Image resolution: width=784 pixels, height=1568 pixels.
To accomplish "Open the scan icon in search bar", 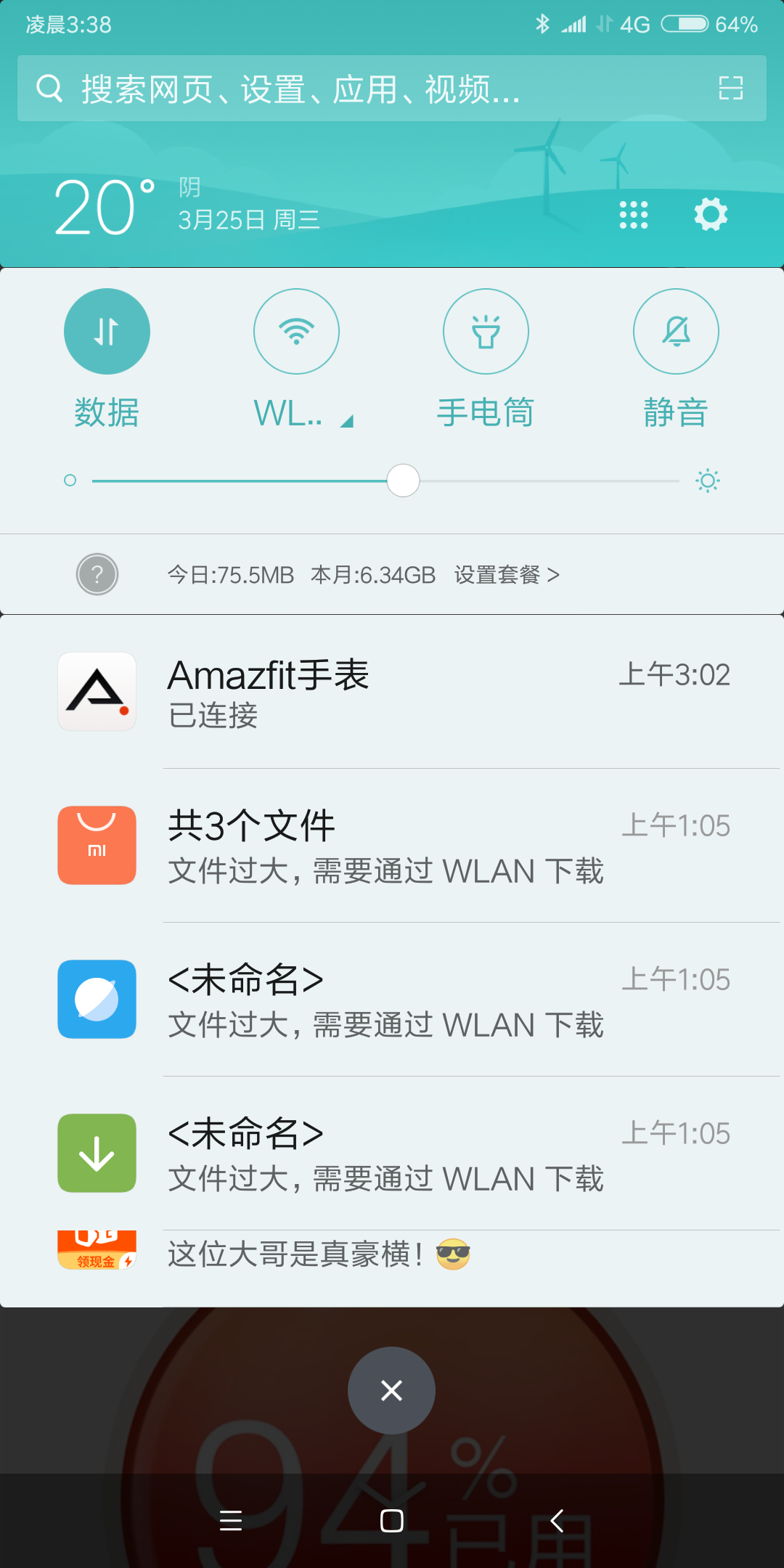I will coord(730,89).
